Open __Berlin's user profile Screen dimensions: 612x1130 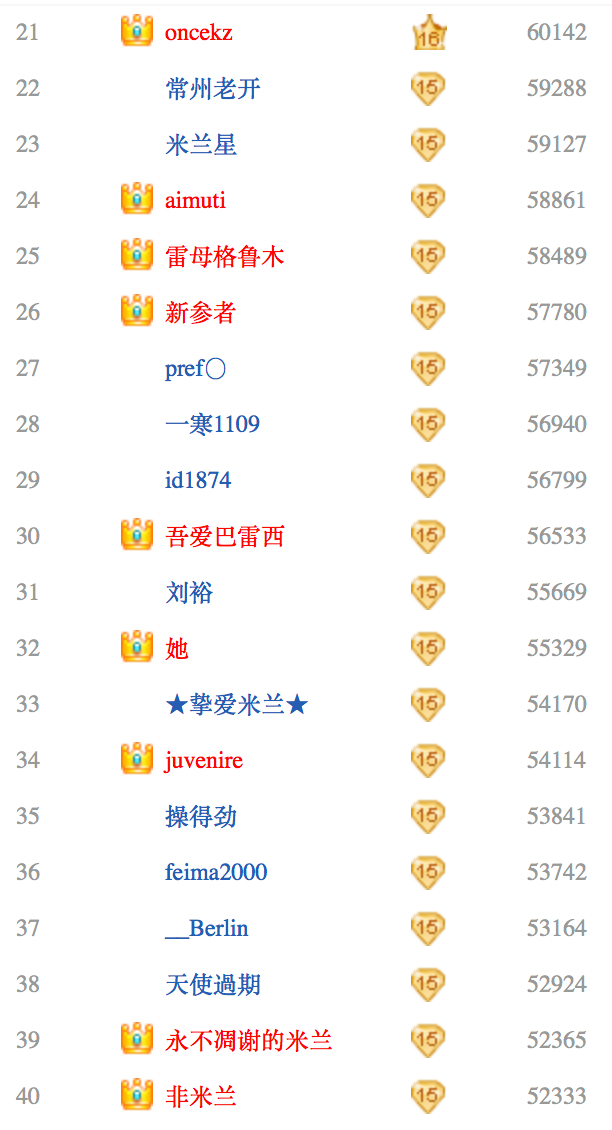[207, 928]
